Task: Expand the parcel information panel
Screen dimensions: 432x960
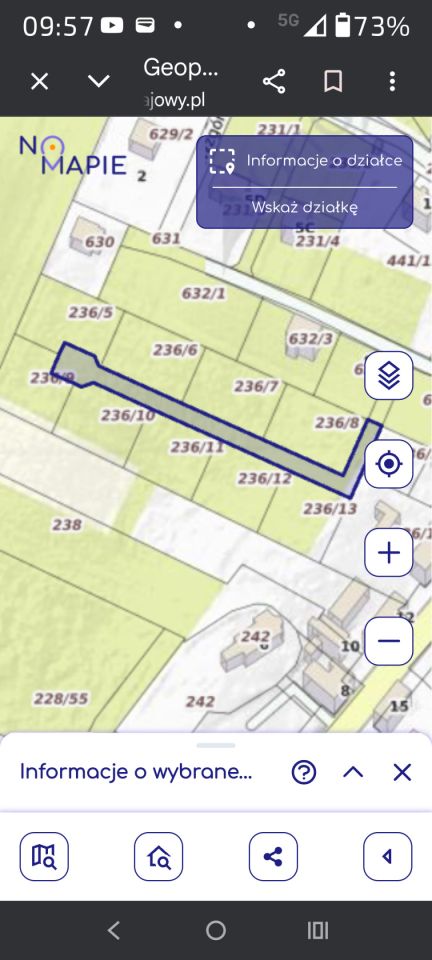Action: coord(353,773)
